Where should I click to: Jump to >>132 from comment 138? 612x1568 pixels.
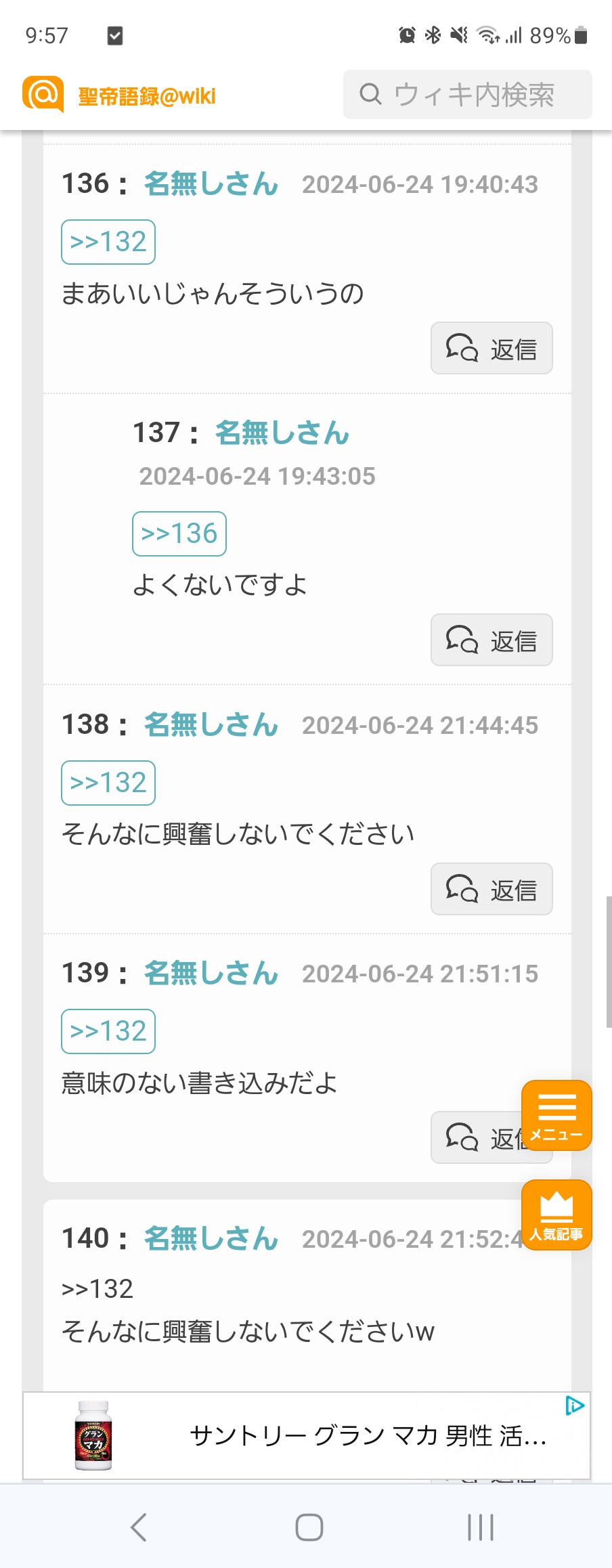coord(108,783)
